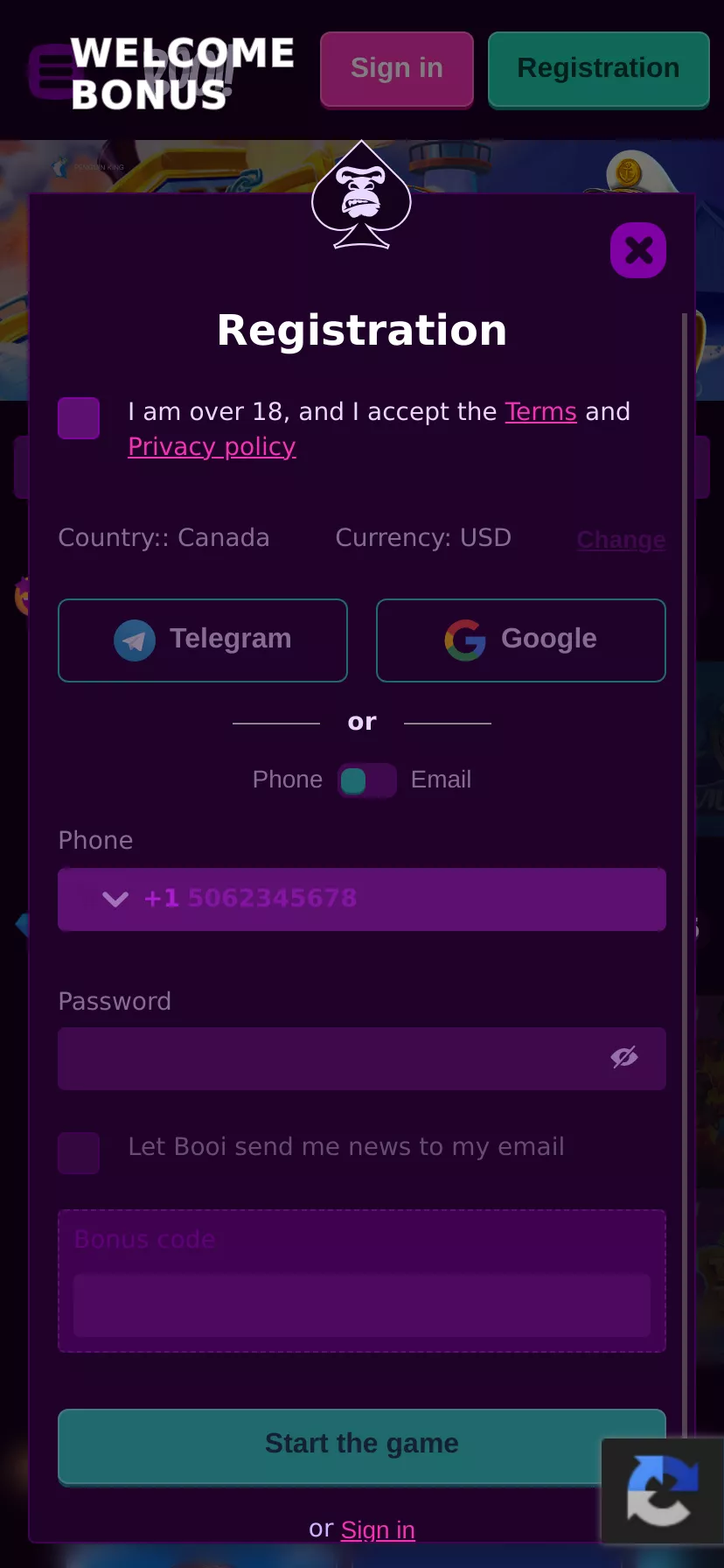Close the registration dialog

point(638,250)
